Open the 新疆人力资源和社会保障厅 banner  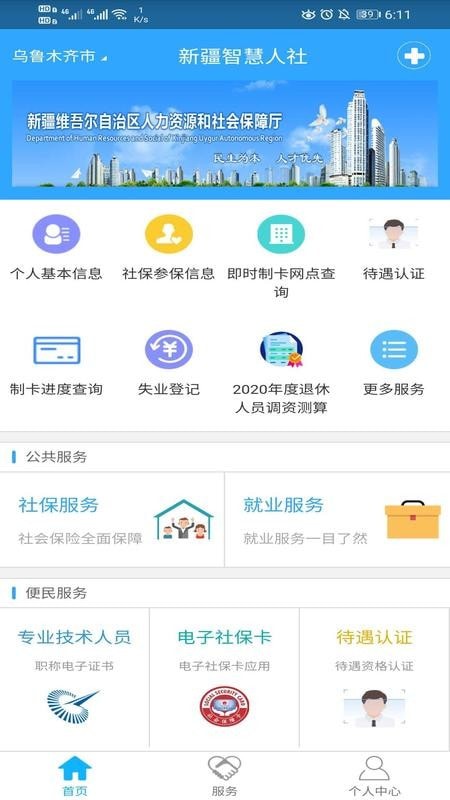pyautogui.click(x=224, y=134)
